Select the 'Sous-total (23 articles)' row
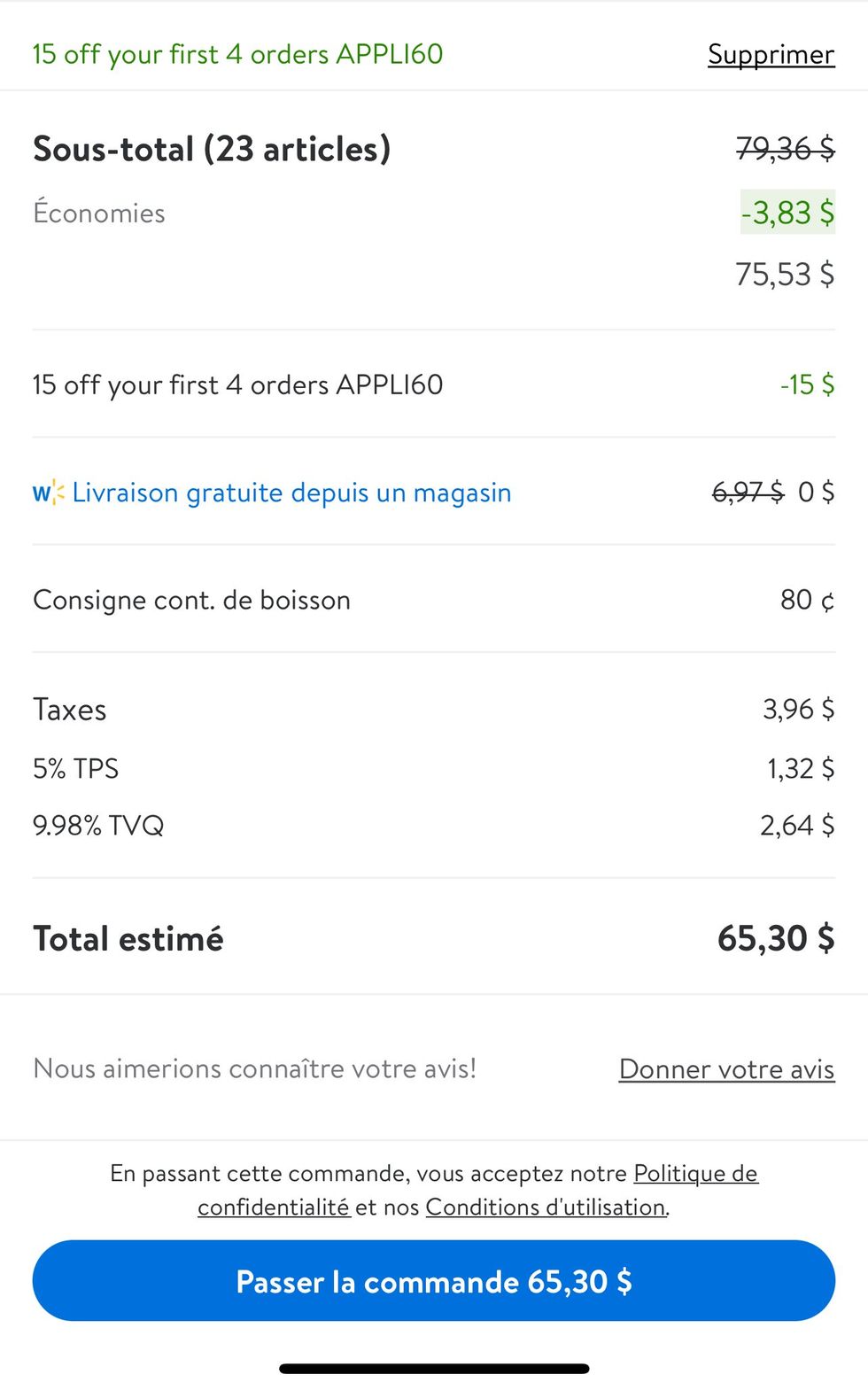868x1390 pixels. pyautogui.click(x=212, y=148)
